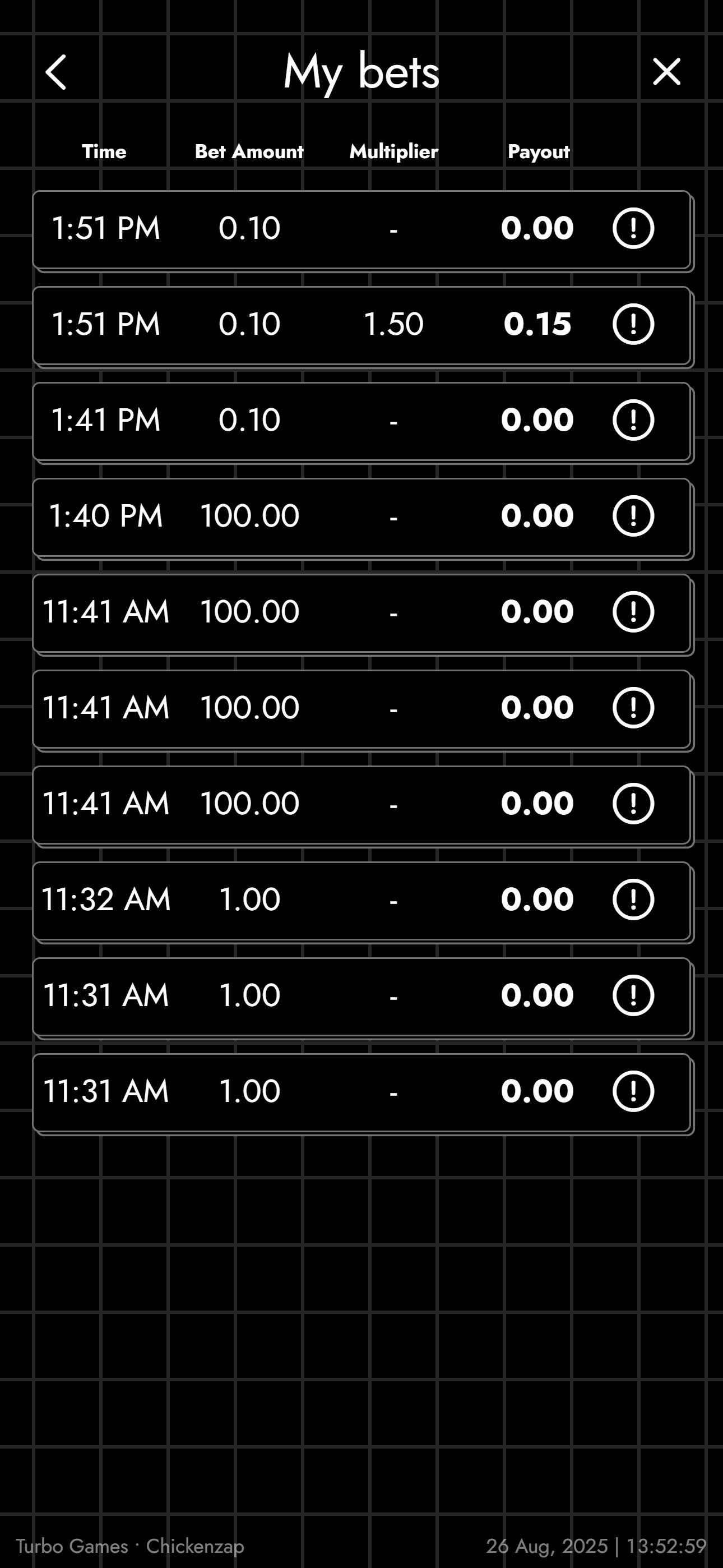Go back from My bets
The width and height of the screenshot is (723, 1568).
pyautogui.click(x=56, y=72)
